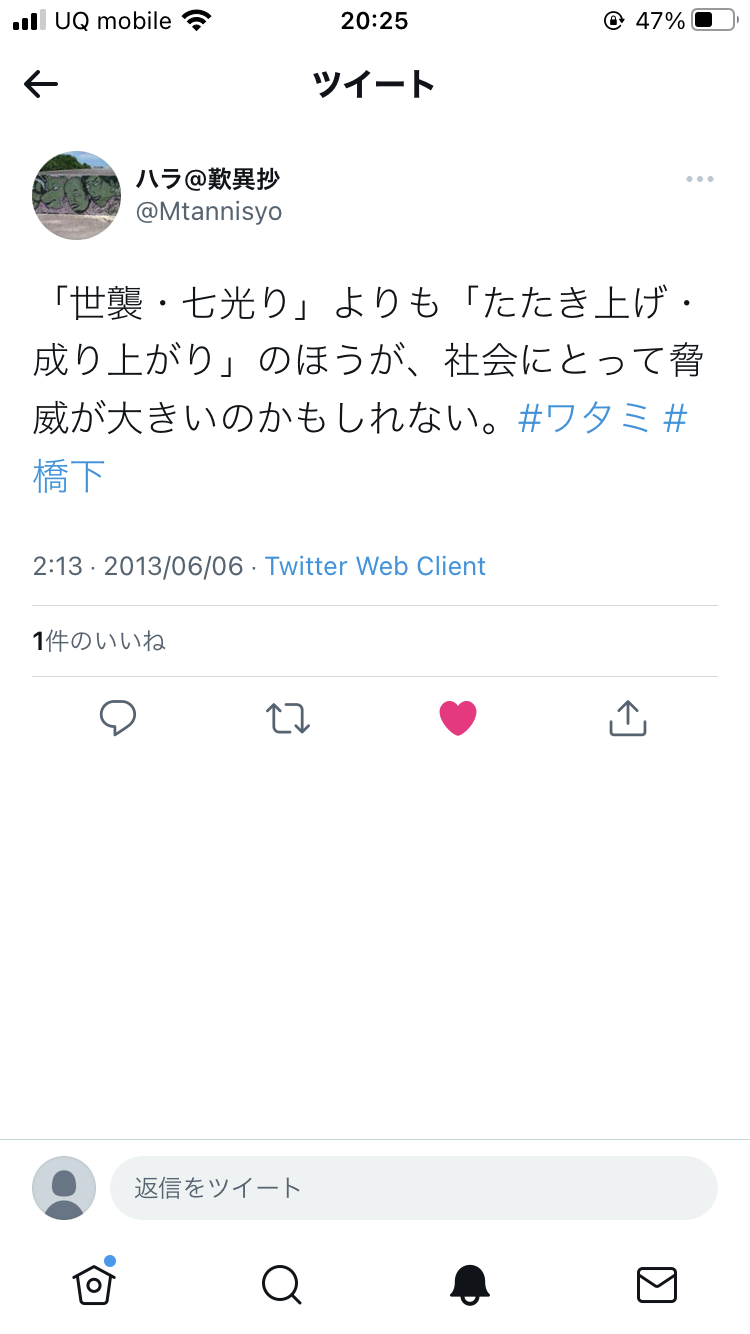Open the Notifications bell tab
The width and height of the screenshot is (750, 1334).
[x=469, y=1285]
